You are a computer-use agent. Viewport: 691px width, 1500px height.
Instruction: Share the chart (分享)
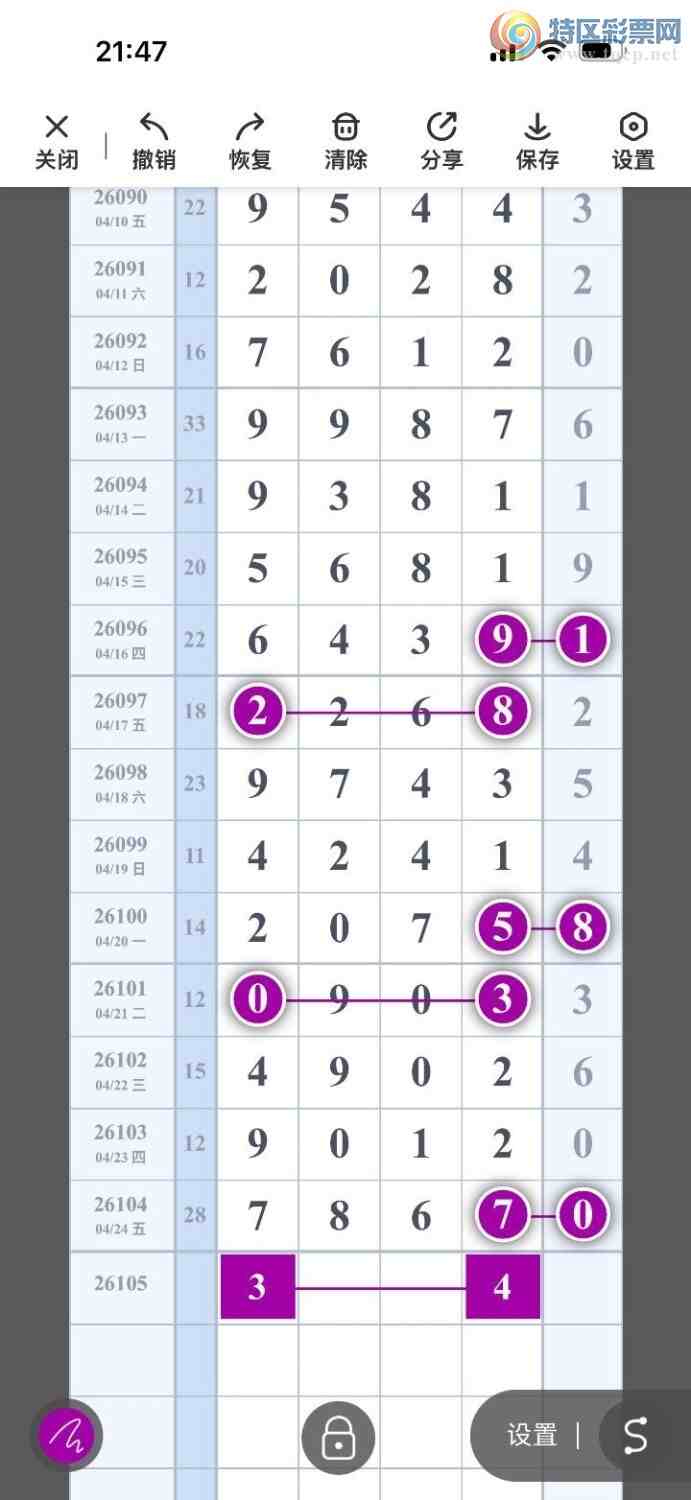pos(441,141)
